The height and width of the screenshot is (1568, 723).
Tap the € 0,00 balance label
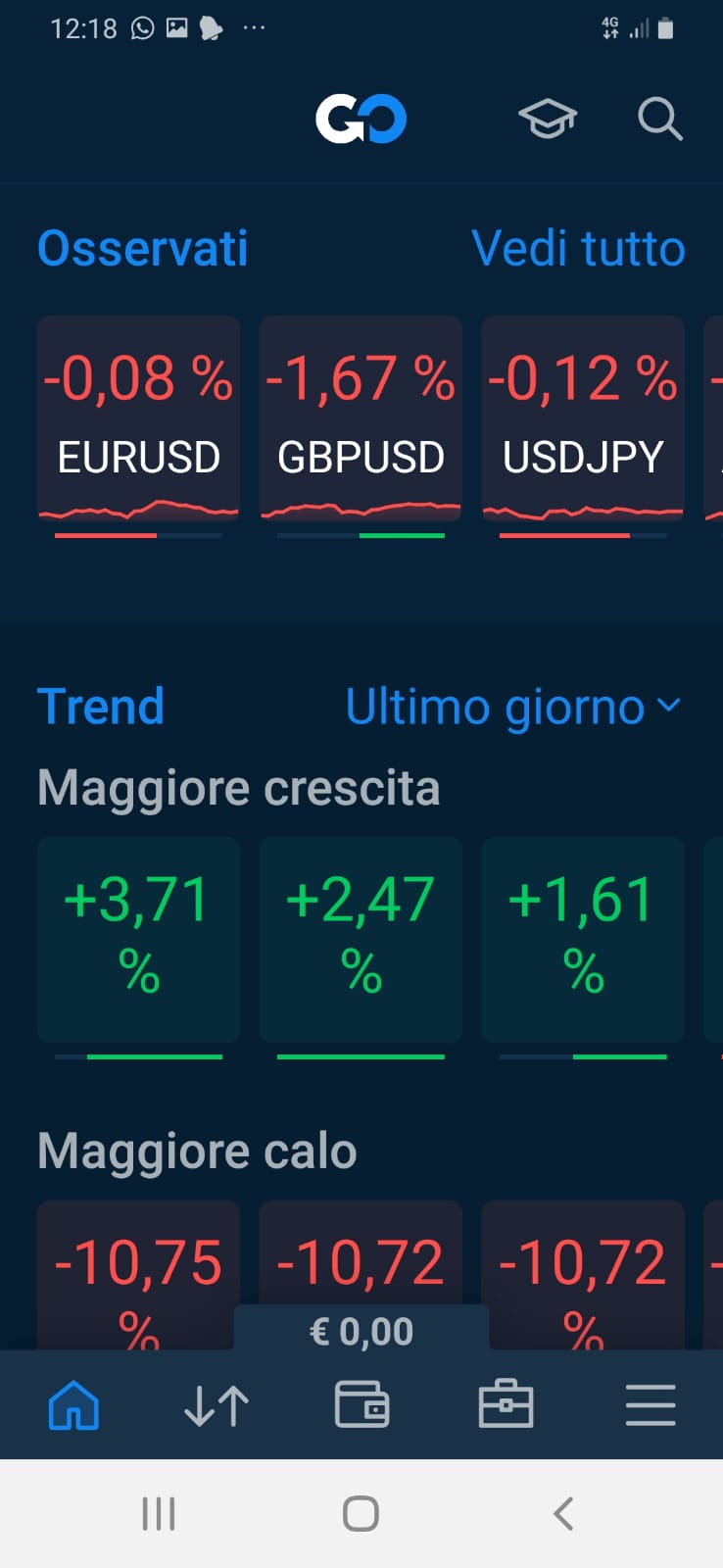(x=361, y=1331)
